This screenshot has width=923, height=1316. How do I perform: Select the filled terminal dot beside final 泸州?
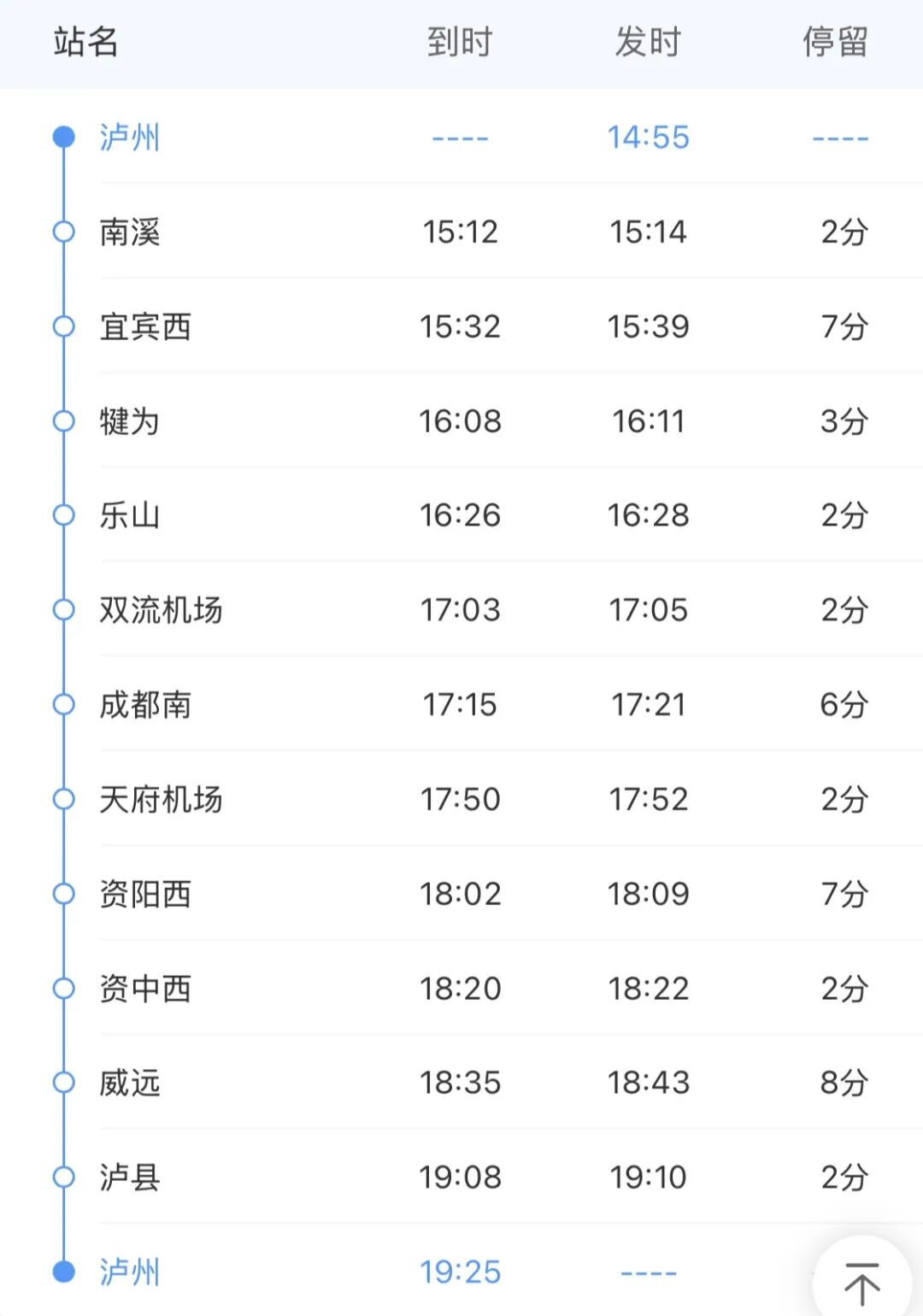coord(62,1272)
